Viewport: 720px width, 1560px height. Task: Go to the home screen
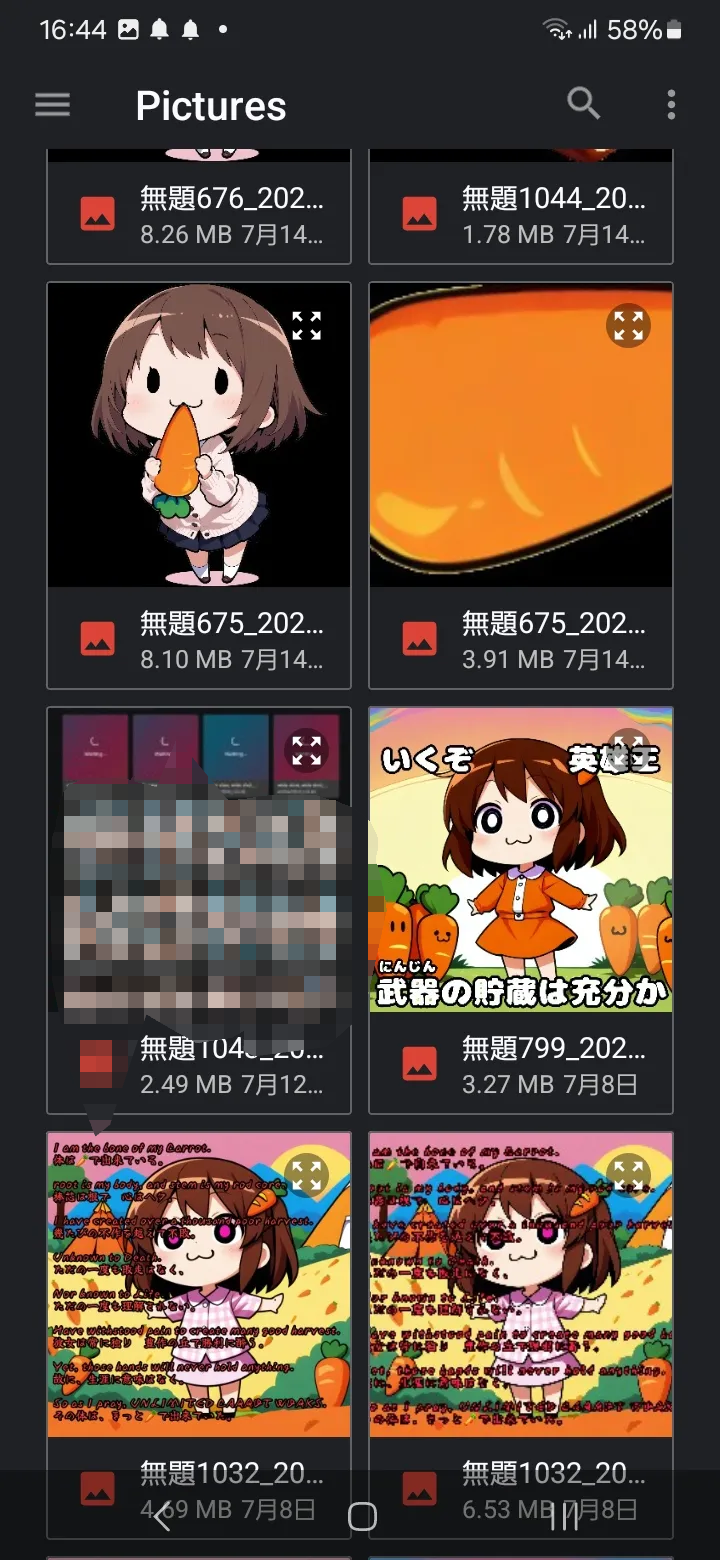[361, 1517]
